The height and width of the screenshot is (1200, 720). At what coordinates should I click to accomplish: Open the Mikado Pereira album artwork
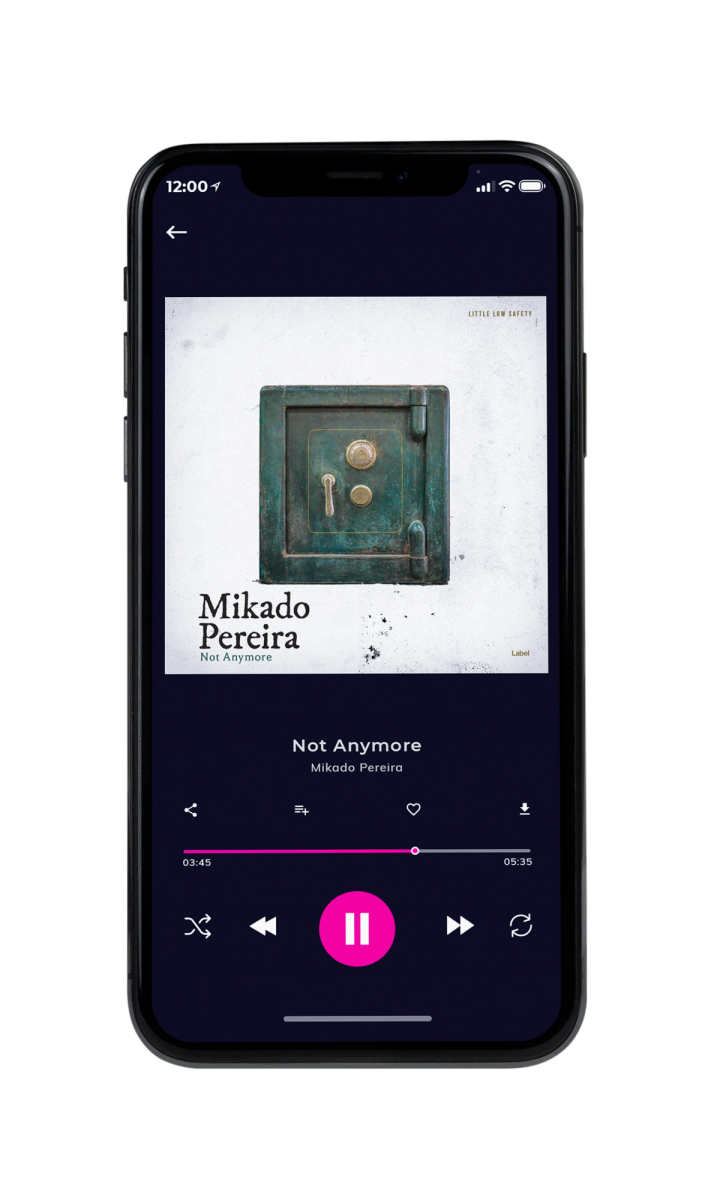[x=356, y=485]
